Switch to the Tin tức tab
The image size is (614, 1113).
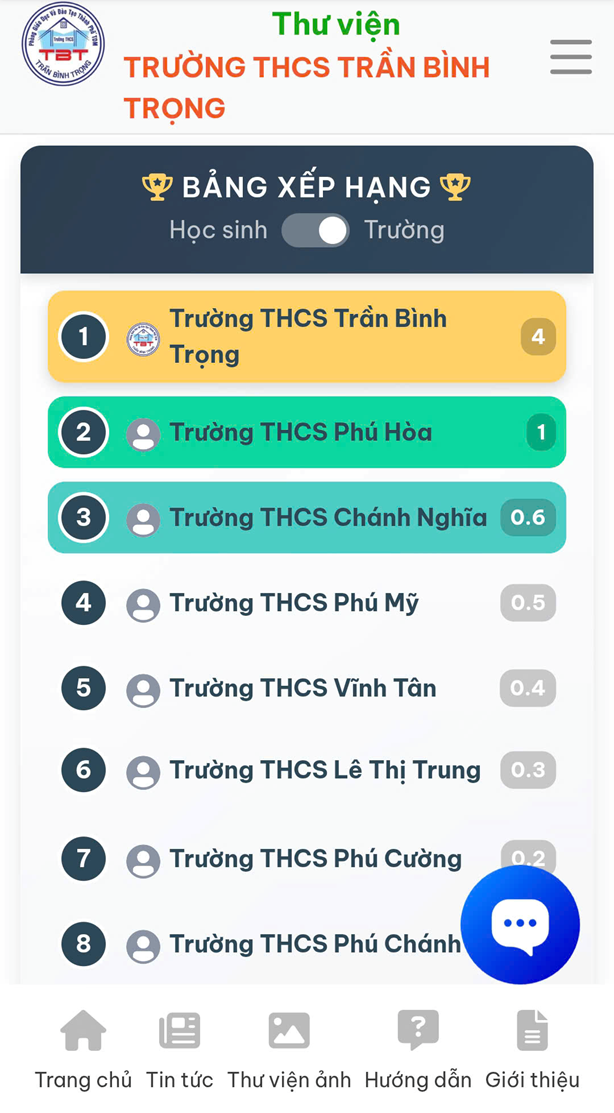[x=180, y=1049]
